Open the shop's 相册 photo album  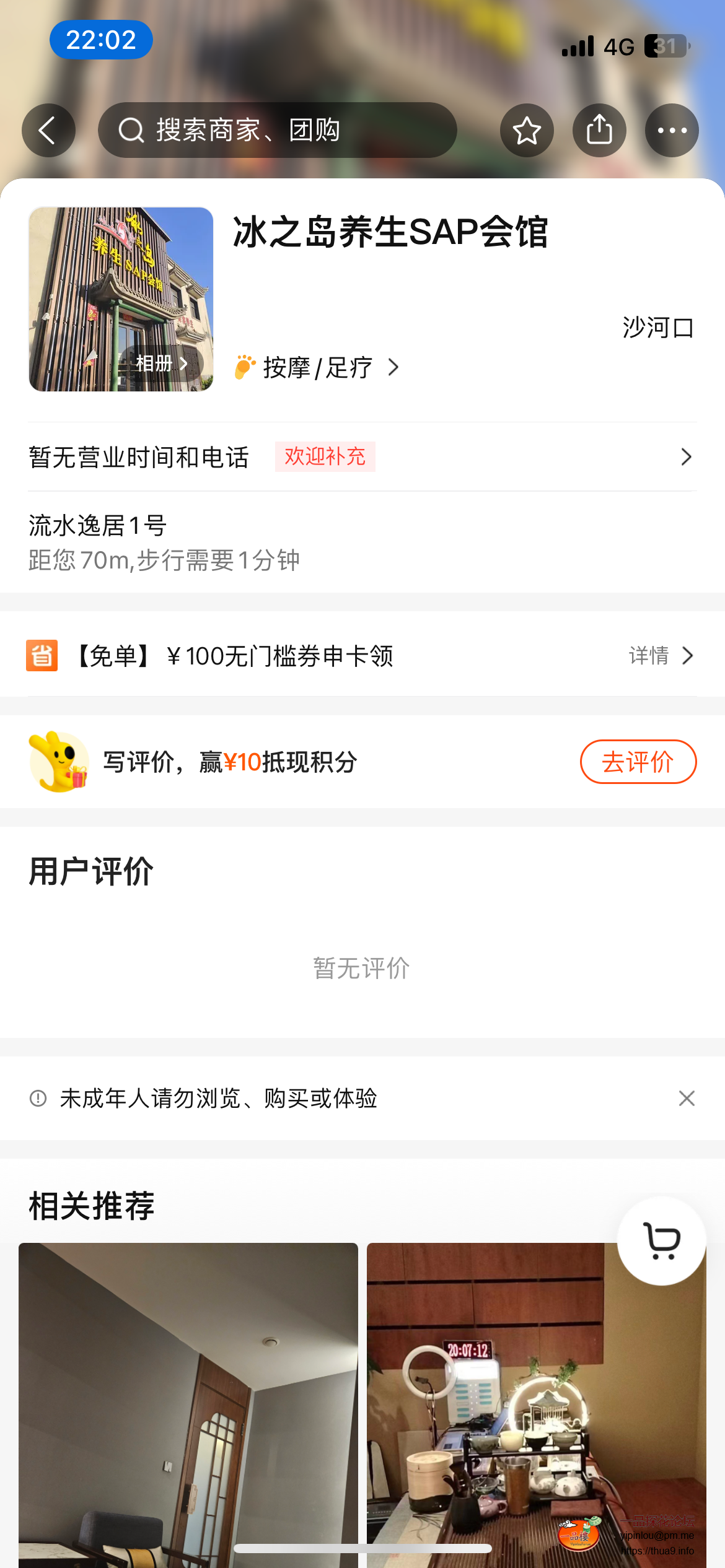(161, 363)
